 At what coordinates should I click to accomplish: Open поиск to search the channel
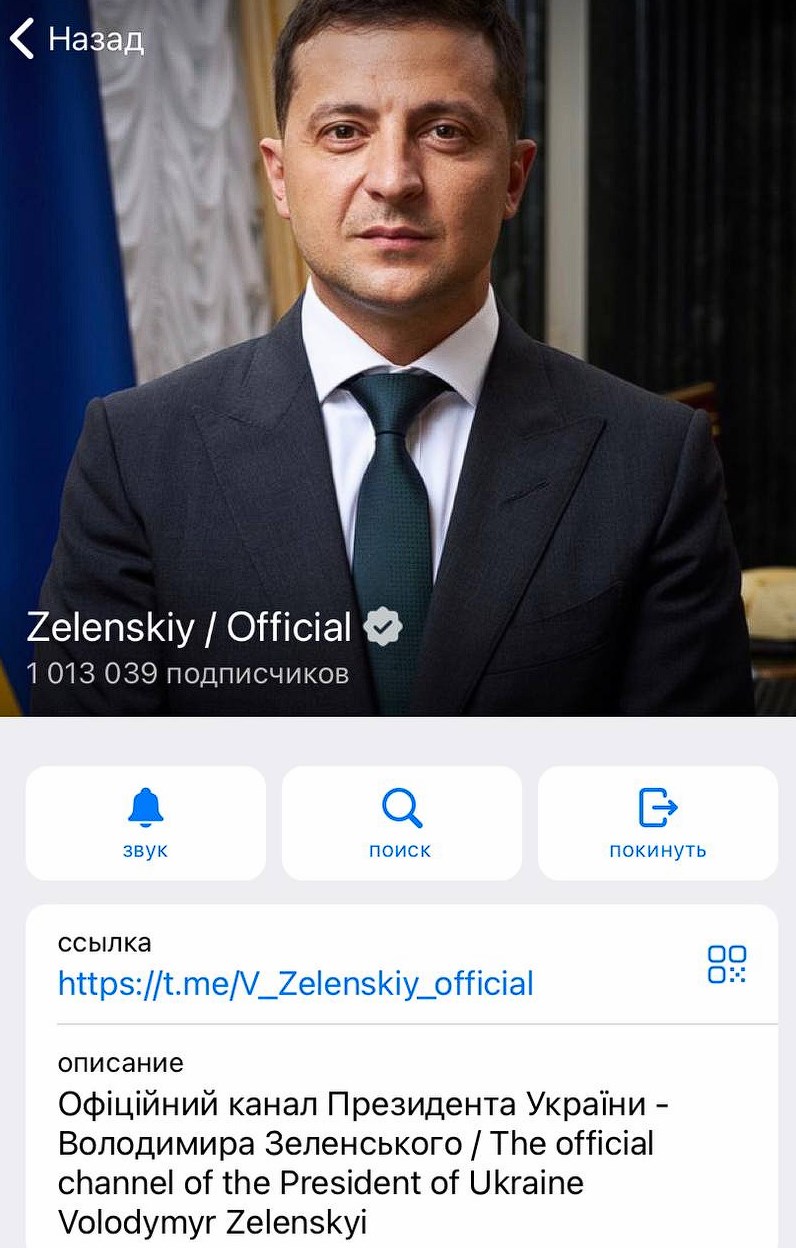pos(401,823)
